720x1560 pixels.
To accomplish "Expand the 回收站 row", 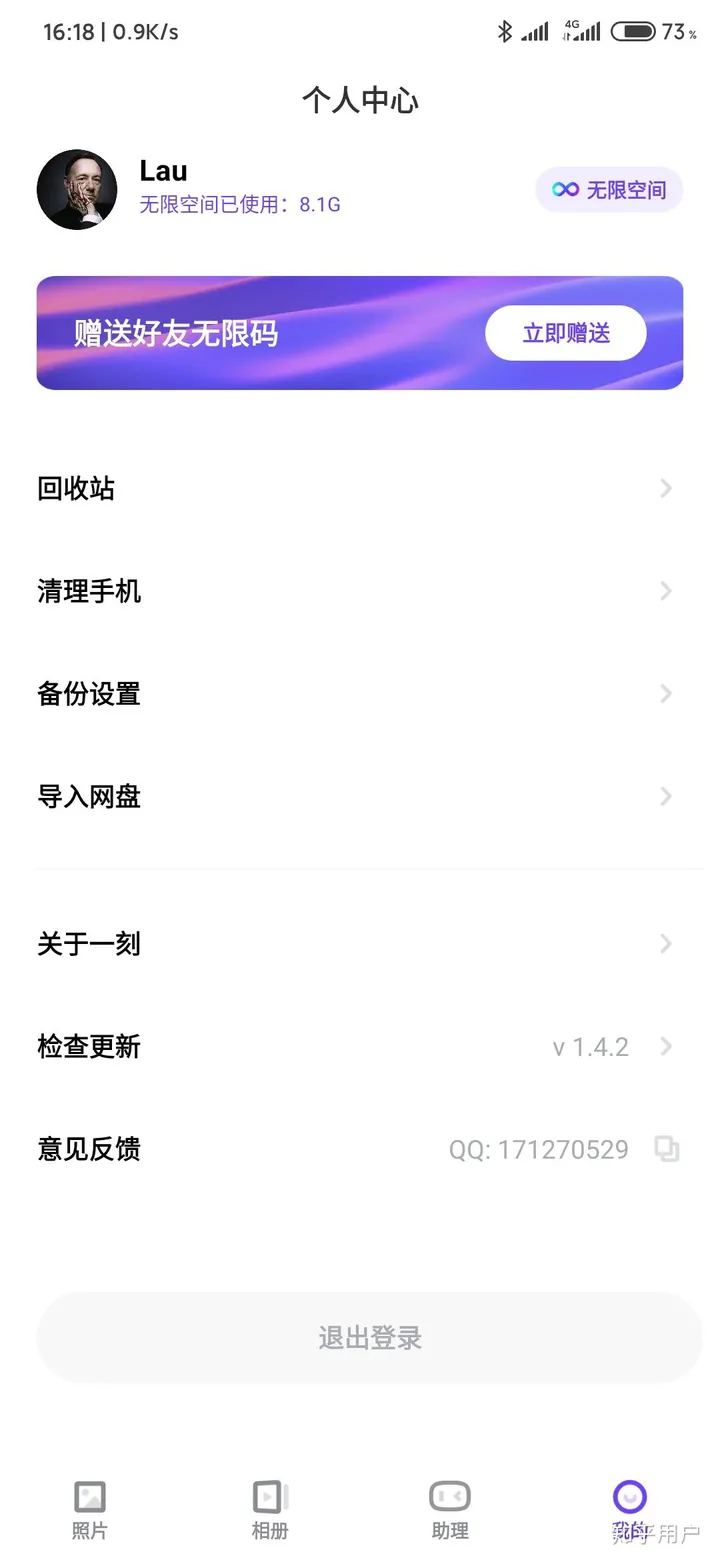I will [x=664, y=488].
